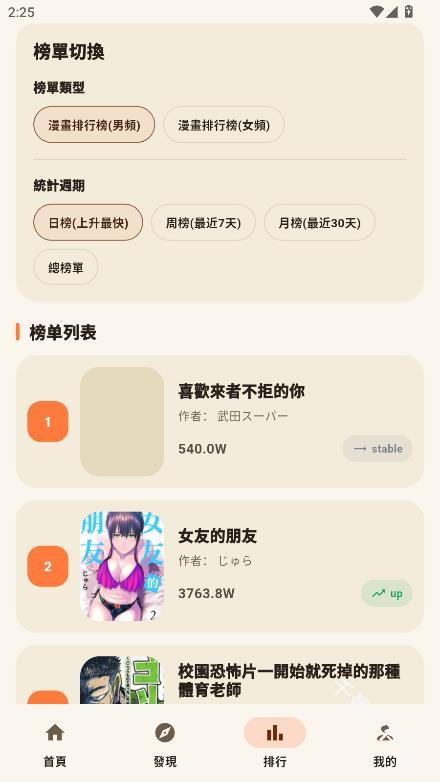Open 校園恐怖片一開始就死掉的那種體育老師
This screenshot has height=782, width=440.
220,674
